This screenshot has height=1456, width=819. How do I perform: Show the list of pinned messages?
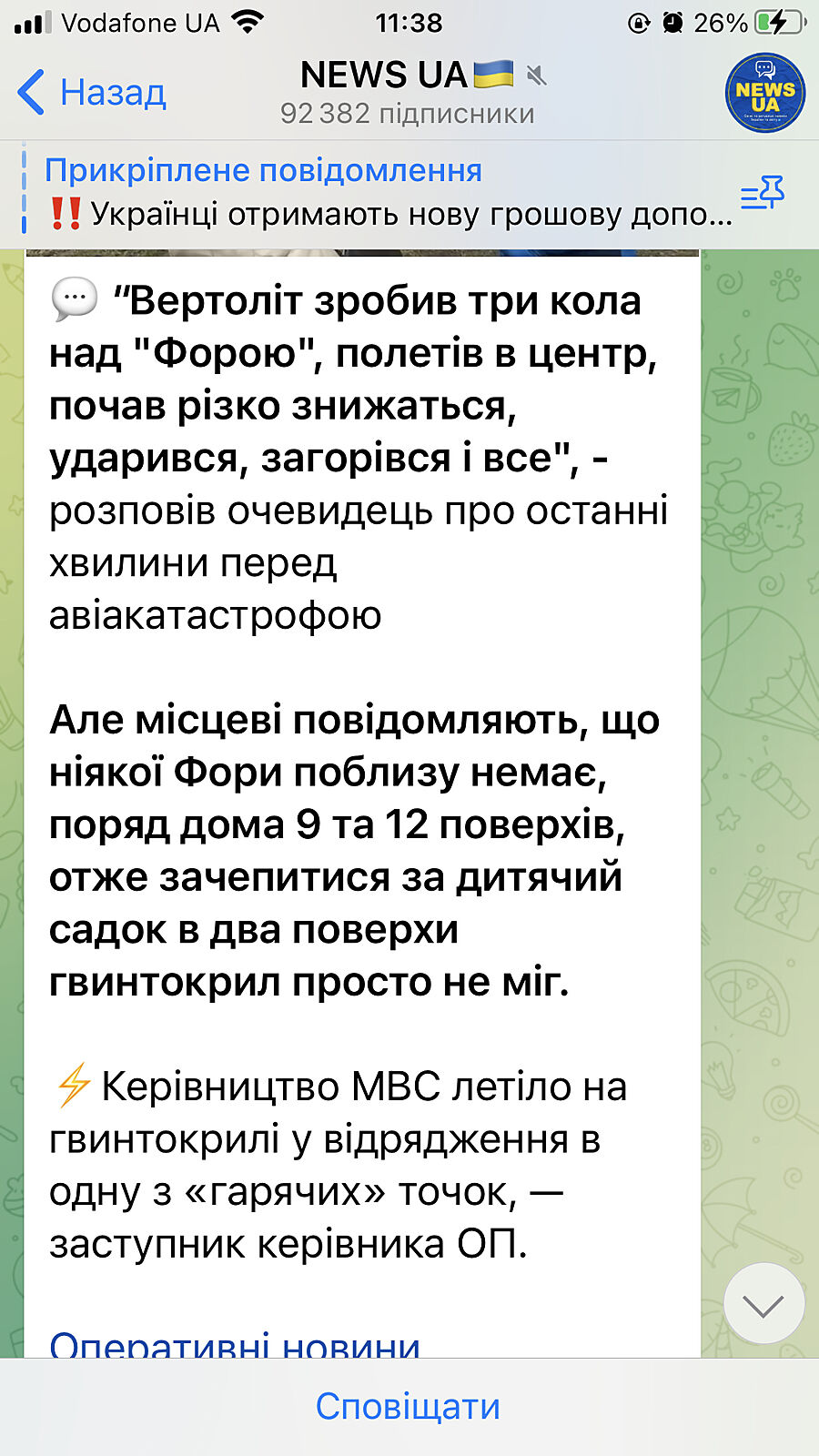click(763, 193)
